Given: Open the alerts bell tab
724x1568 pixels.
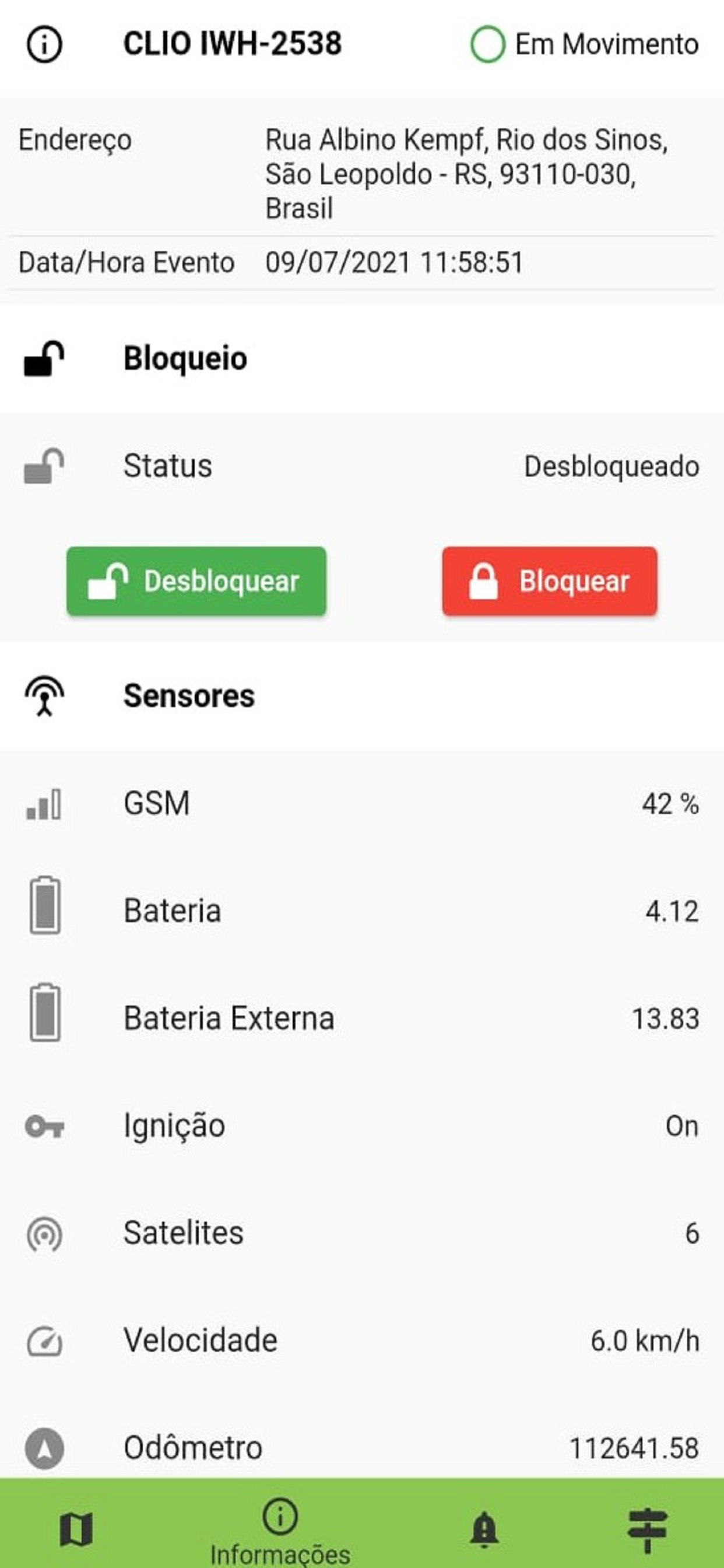Looking at the screenshot, I should click(x=484, y=1529).
